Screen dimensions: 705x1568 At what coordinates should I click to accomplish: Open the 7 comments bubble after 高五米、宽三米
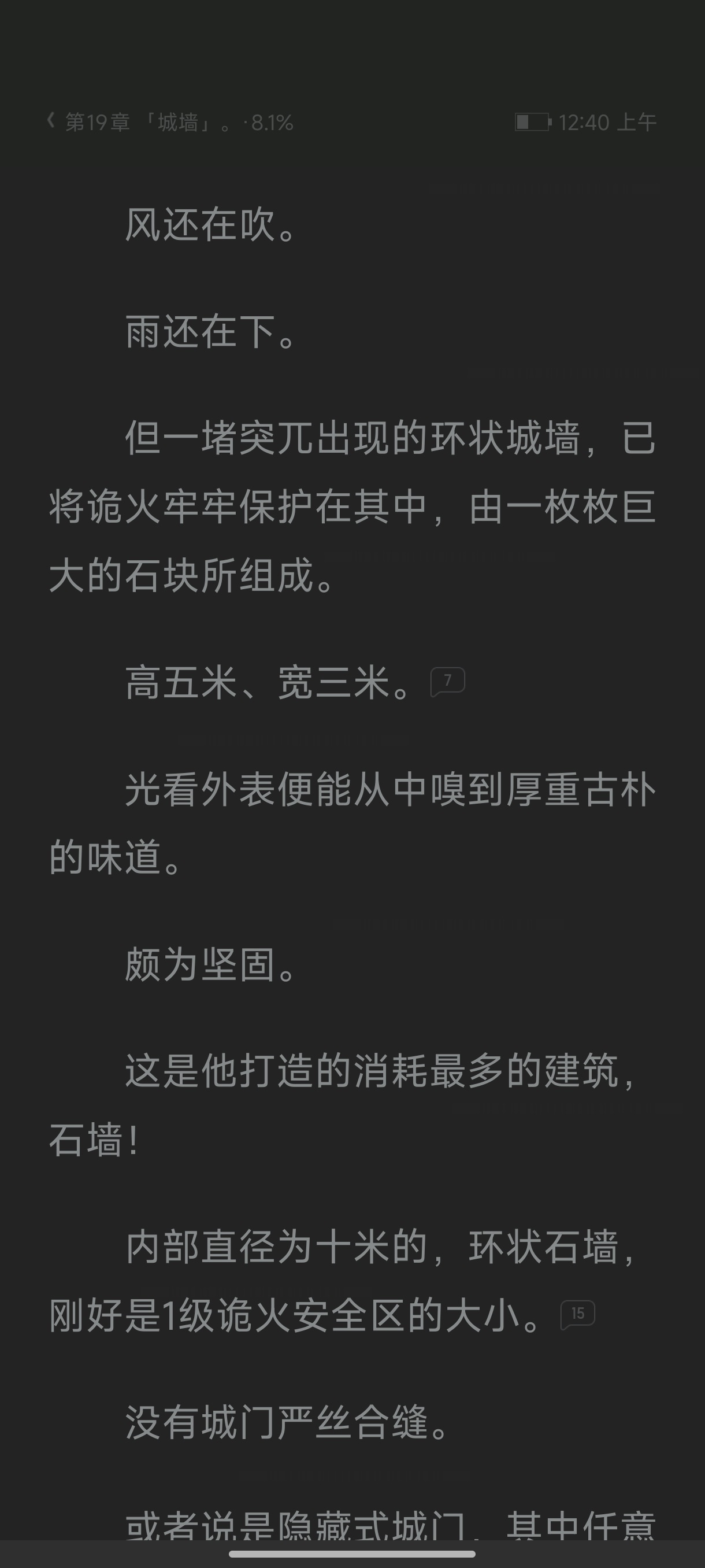coord(448,681)
